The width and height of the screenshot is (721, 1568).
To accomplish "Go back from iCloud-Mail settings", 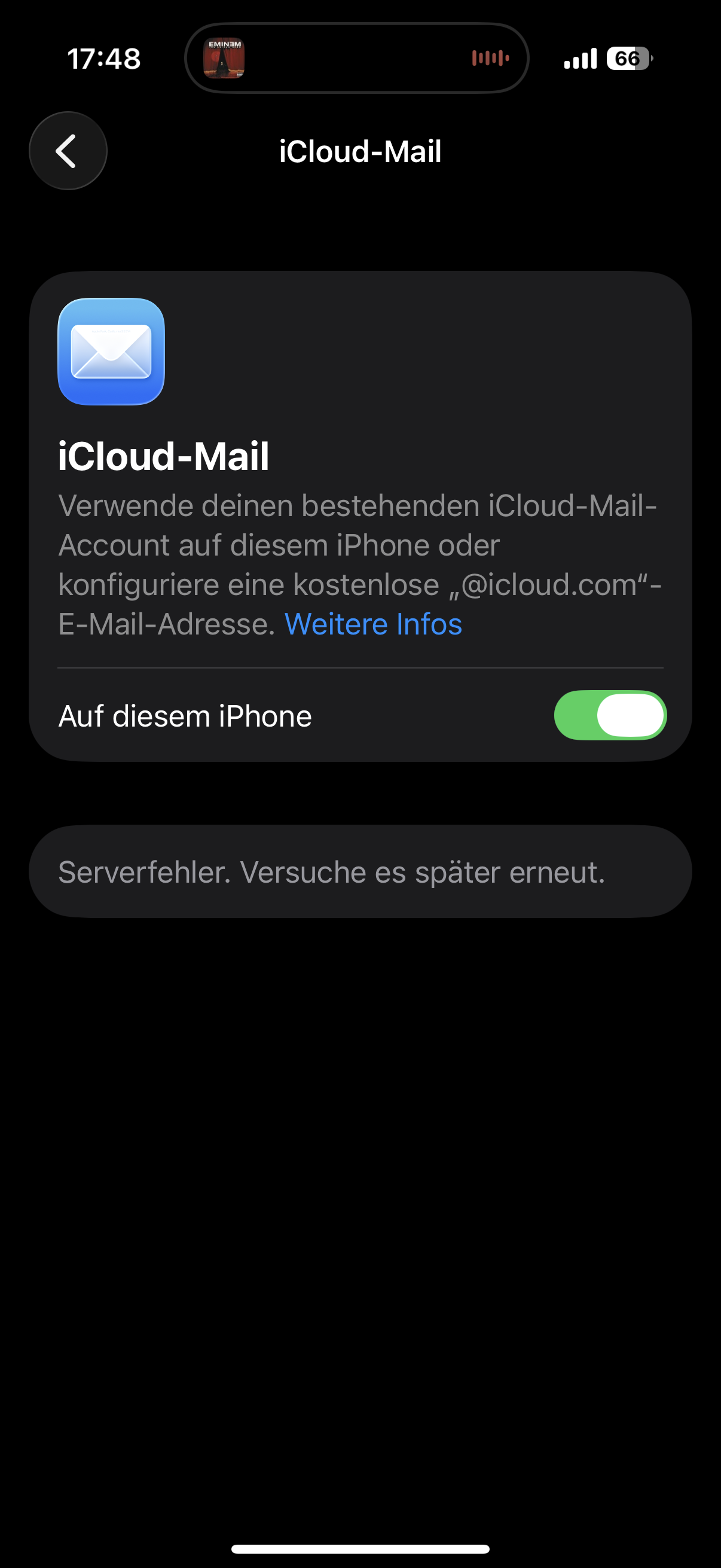I will (68, 151).
